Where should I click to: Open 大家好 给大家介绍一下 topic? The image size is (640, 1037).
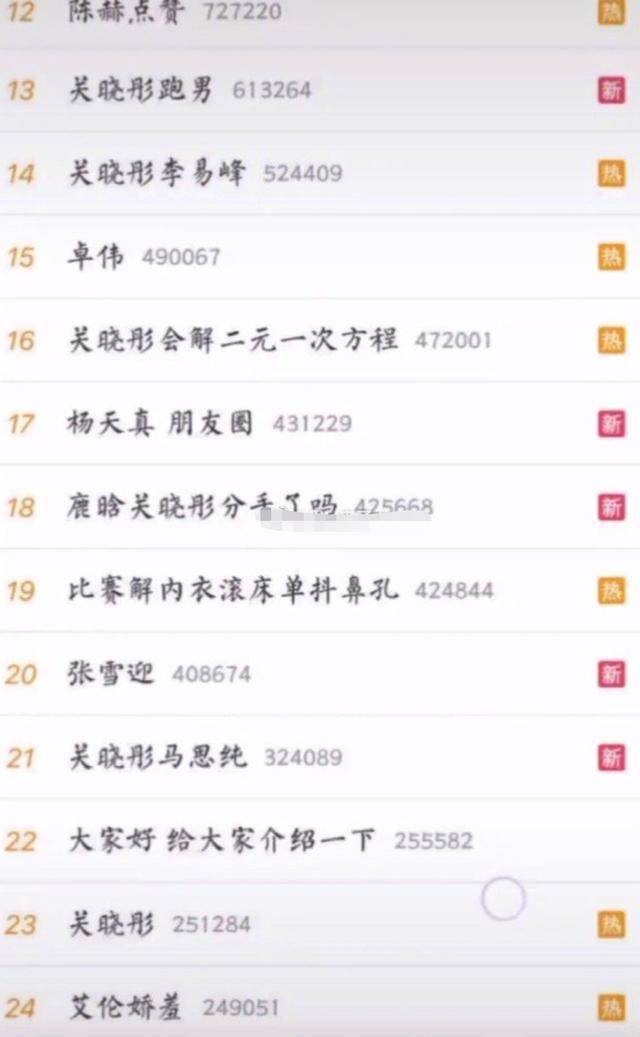[x=222, y=840]
